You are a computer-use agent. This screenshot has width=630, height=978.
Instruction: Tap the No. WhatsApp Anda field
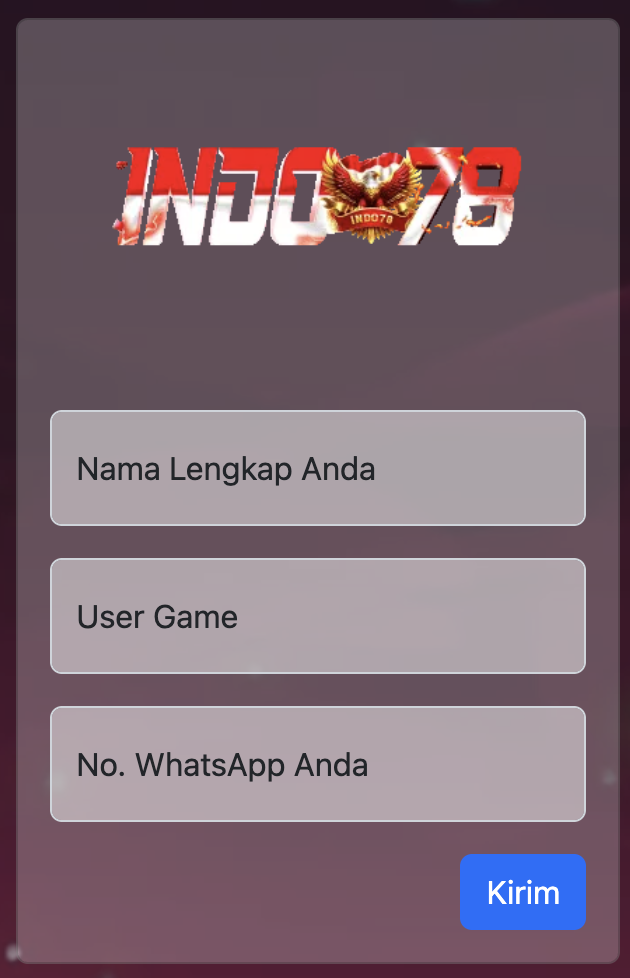317,764
